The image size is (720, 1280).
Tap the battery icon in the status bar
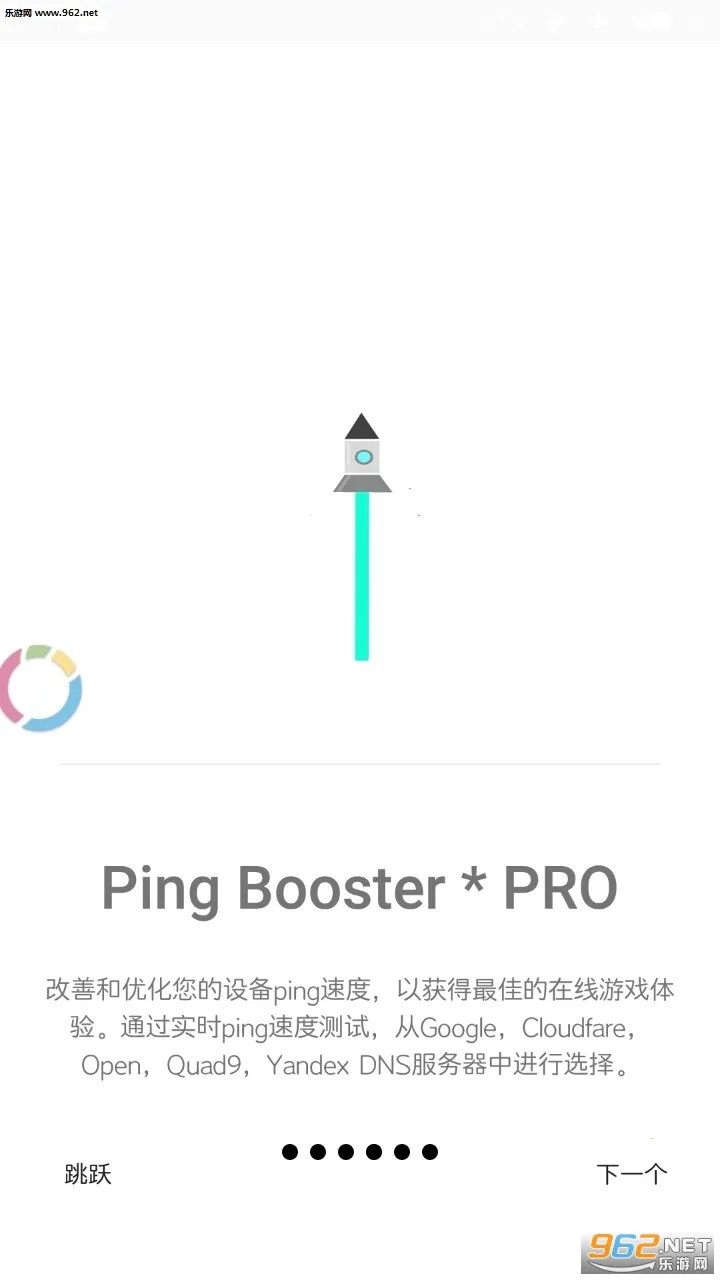[651, 21]
